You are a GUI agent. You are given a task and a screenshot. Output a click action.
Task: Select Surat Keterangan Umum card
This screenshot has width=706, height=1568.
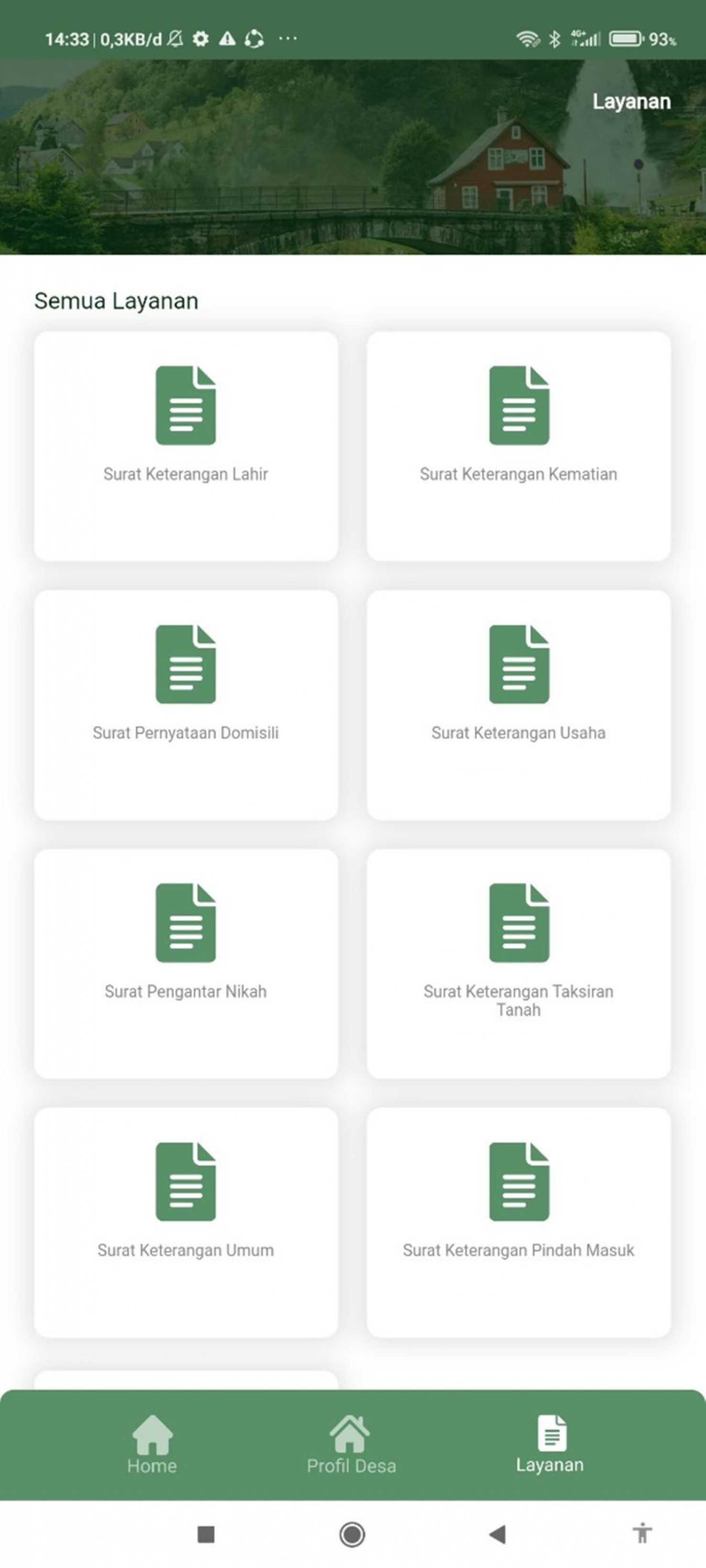186,1222
